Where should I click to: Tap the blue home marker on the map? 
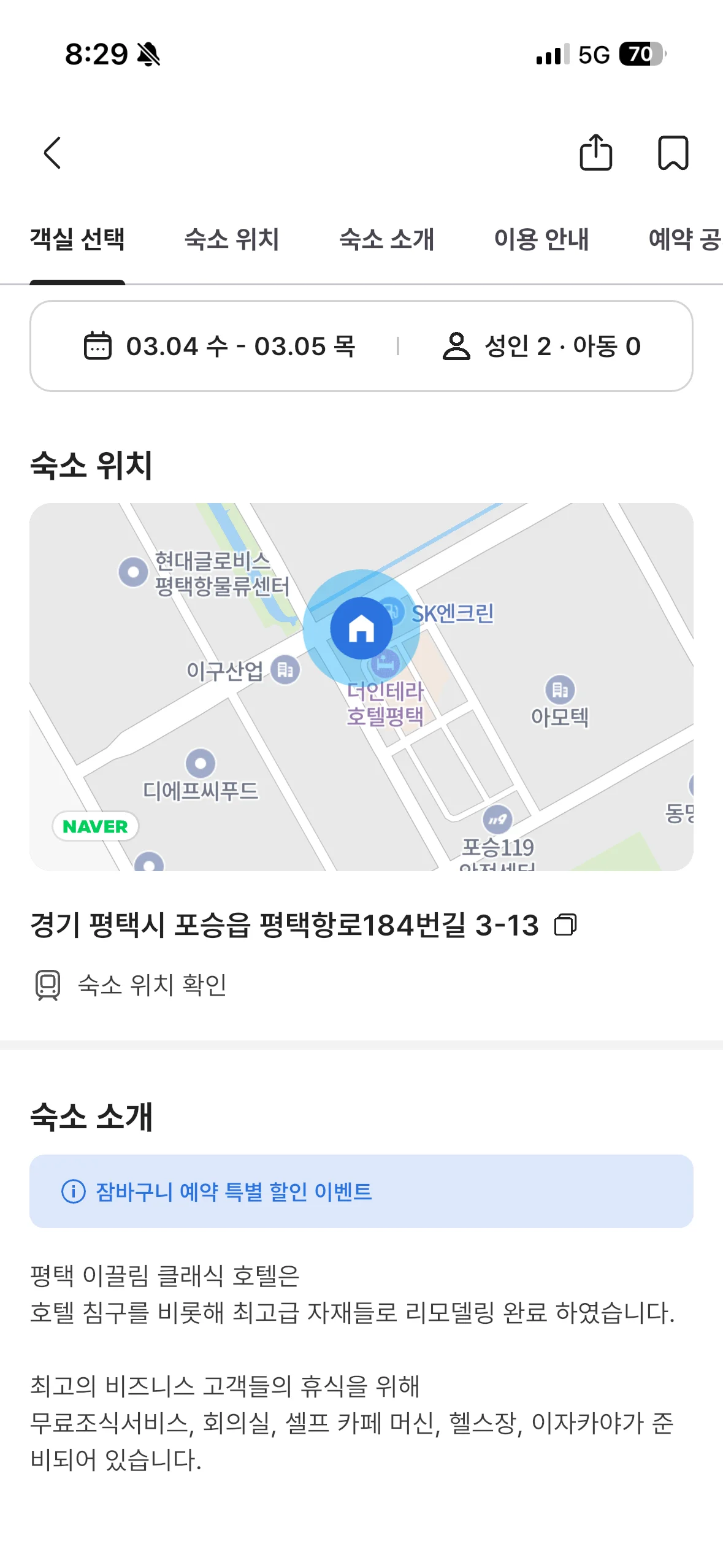pos(362,627)
